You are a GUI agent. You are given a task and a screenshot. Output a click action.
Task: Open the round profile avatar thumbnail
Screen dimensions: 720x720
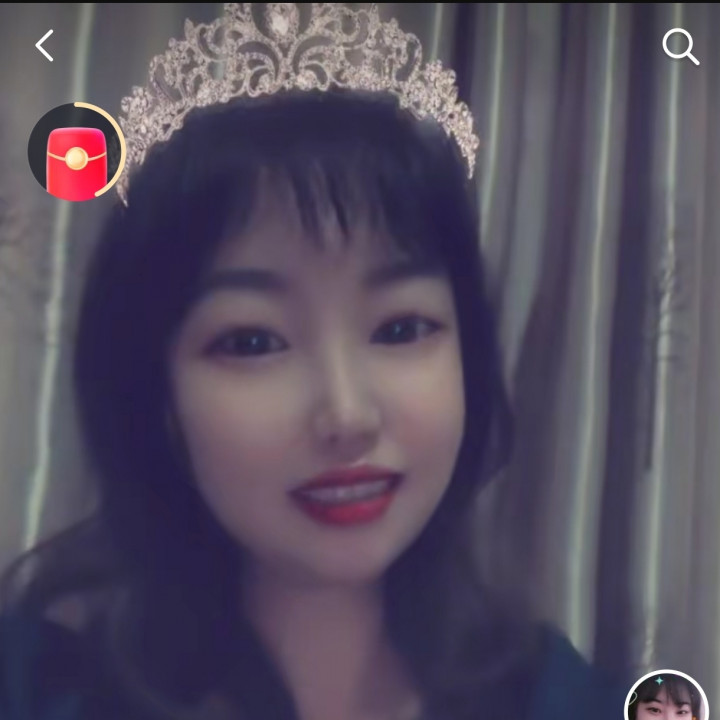tap(667, 699)
